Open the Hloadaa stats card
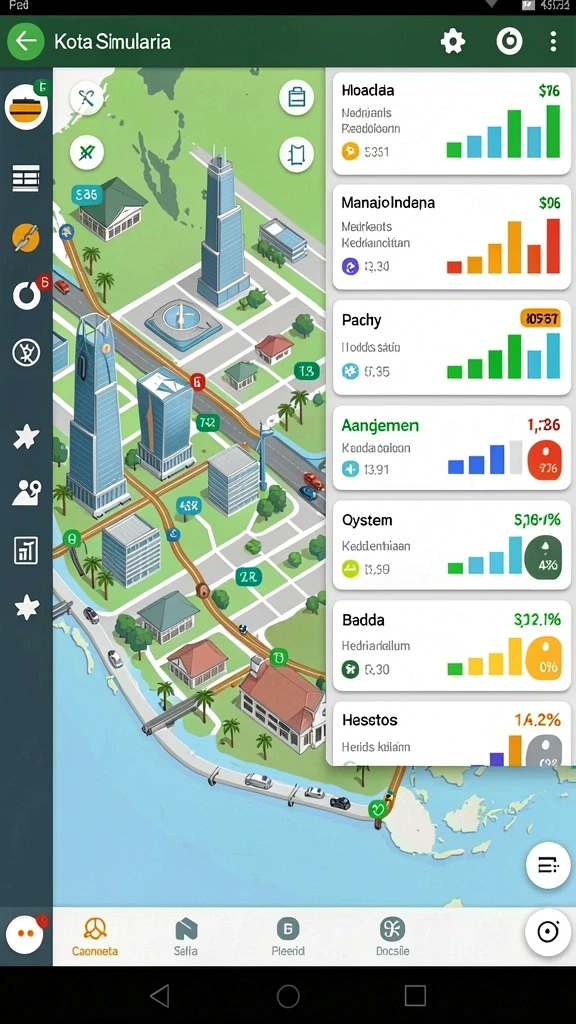576x1024 pixels. click(x=452, y=123)
